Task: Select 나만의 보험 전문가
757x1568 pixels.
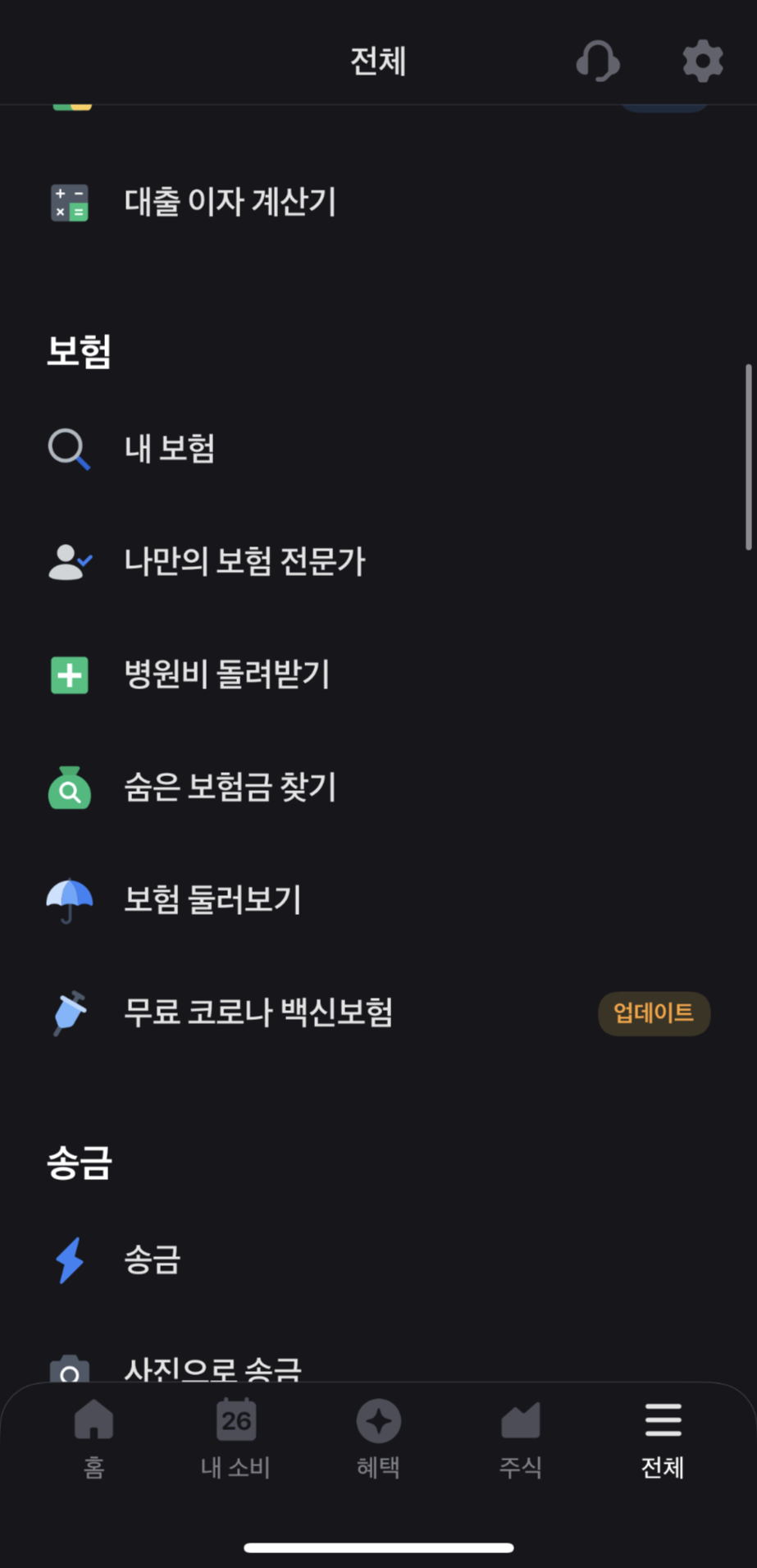Action: tap(244, 562)
